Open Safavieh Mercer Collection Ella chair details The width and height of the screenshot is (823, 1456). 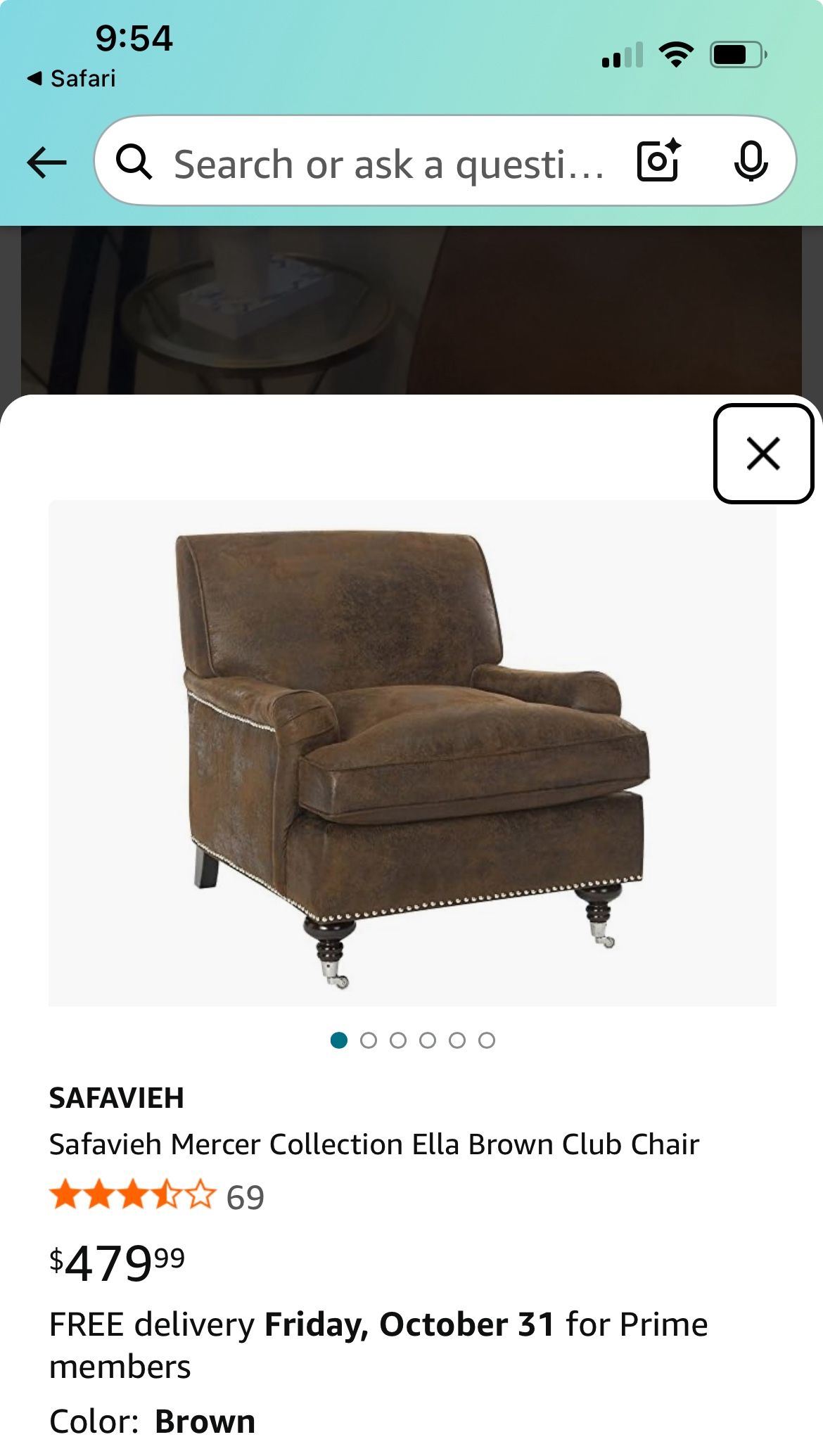click(374, 1144)
